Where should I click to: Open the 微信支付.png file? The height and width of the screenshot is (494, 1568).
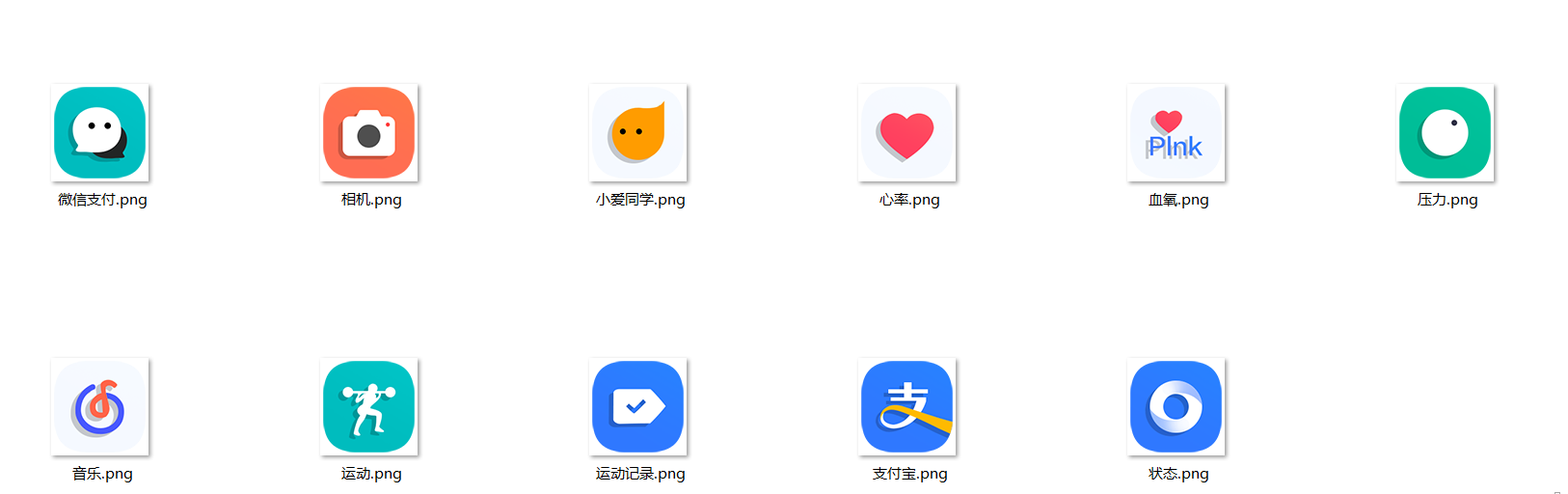pyautogui.click(x=100, y=133)
